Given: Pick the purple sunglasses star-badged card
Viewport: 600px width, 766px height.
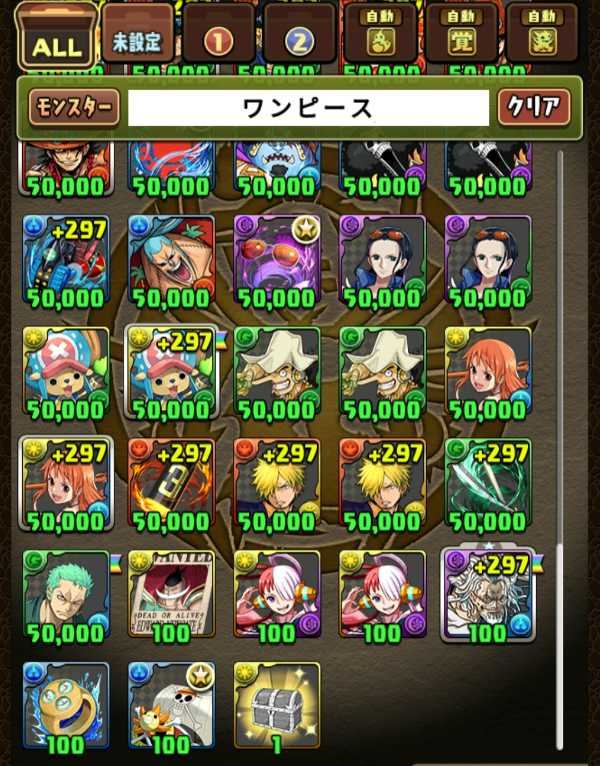Looking at the screenshot, I should tap(276, 260).
